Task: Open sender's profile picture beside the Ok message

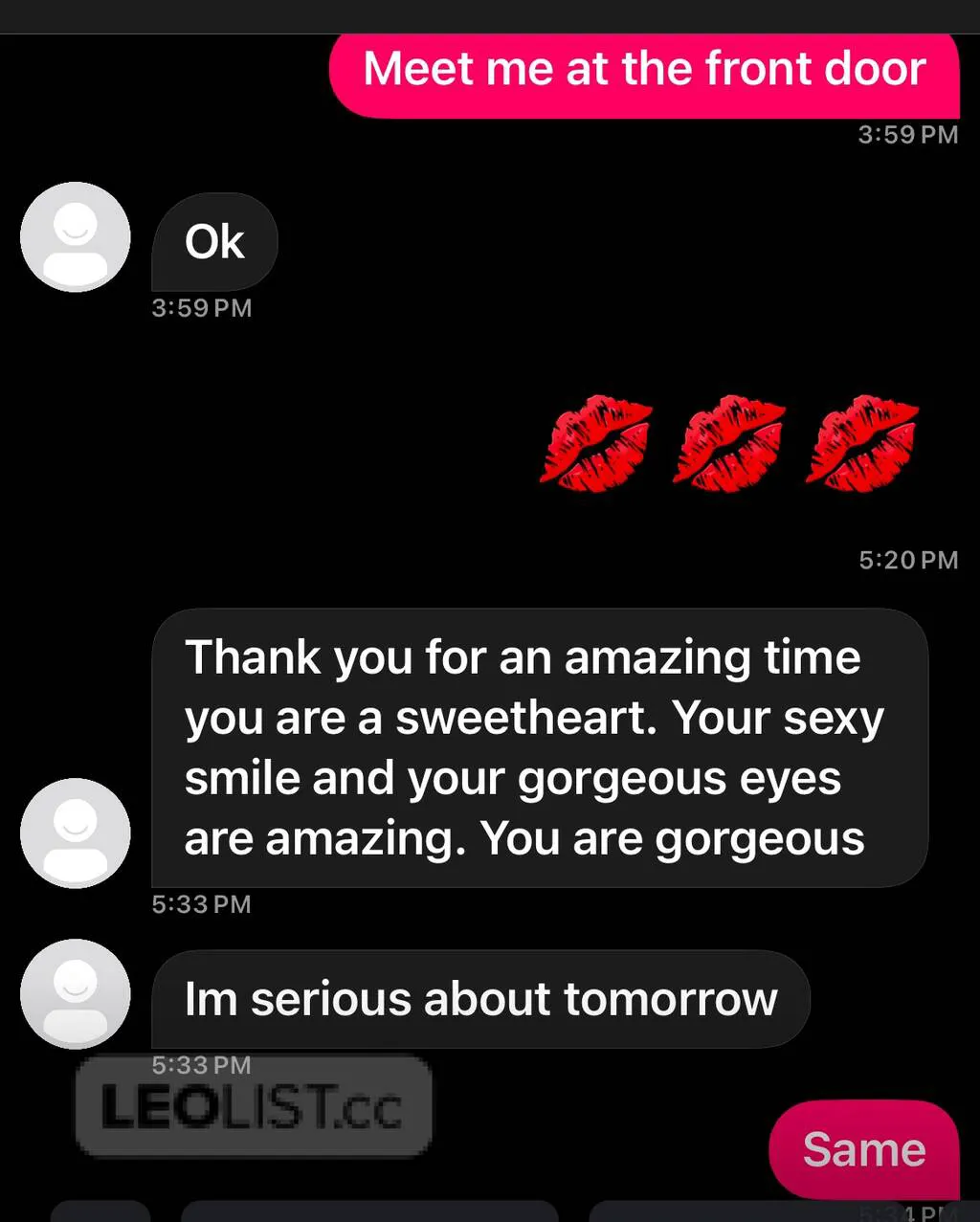Action: tap(76, 237)
